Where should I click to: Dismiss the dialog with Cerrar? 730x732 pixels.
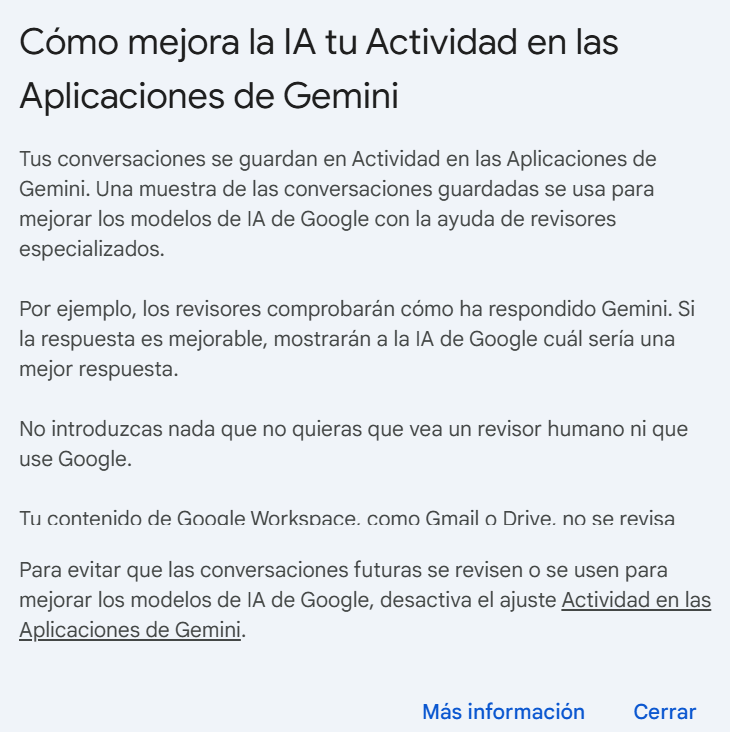point(665,712)
